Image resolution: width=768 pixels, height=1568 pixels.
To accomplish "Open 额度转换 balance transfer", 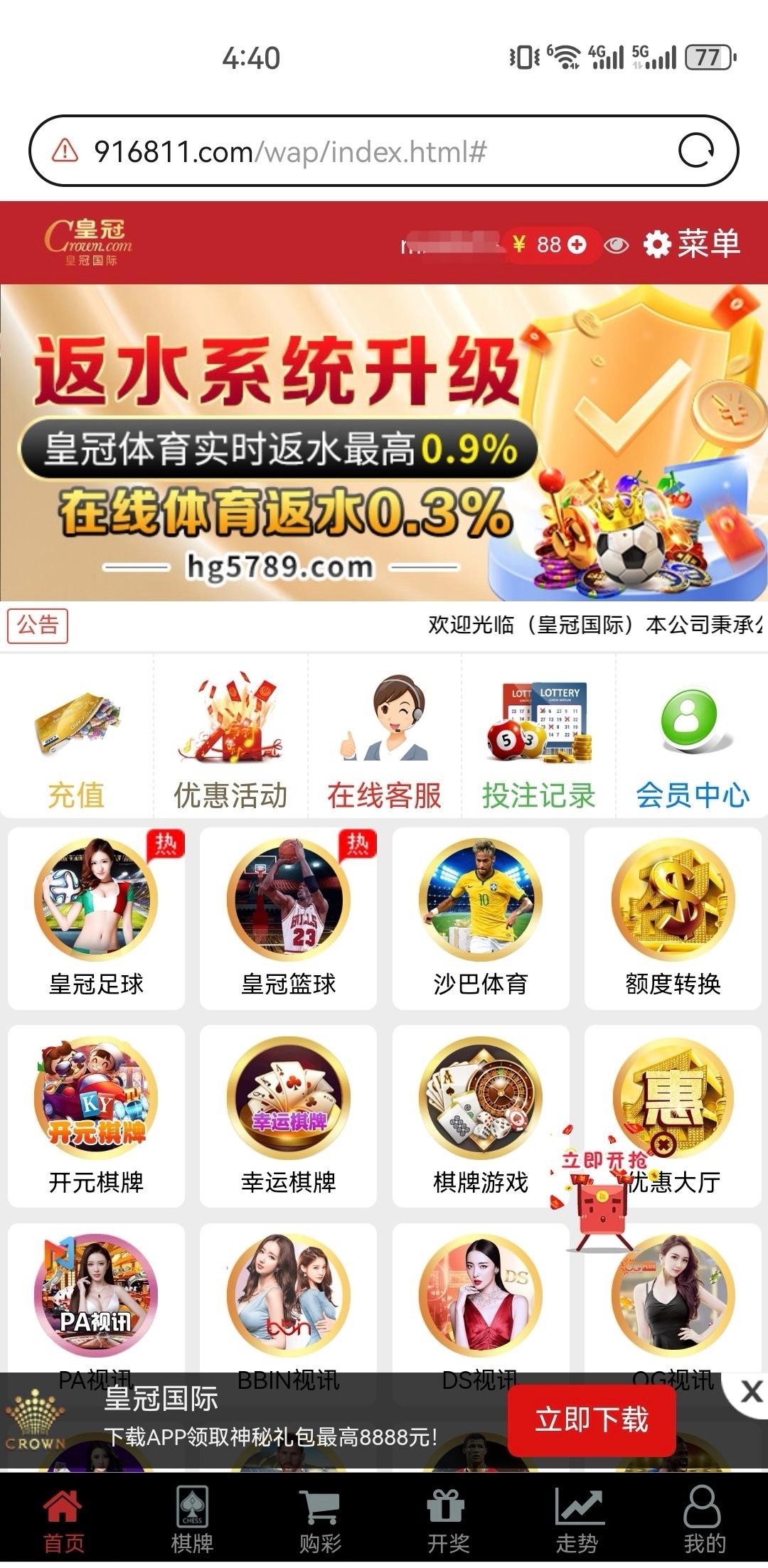I will (673, 917).
